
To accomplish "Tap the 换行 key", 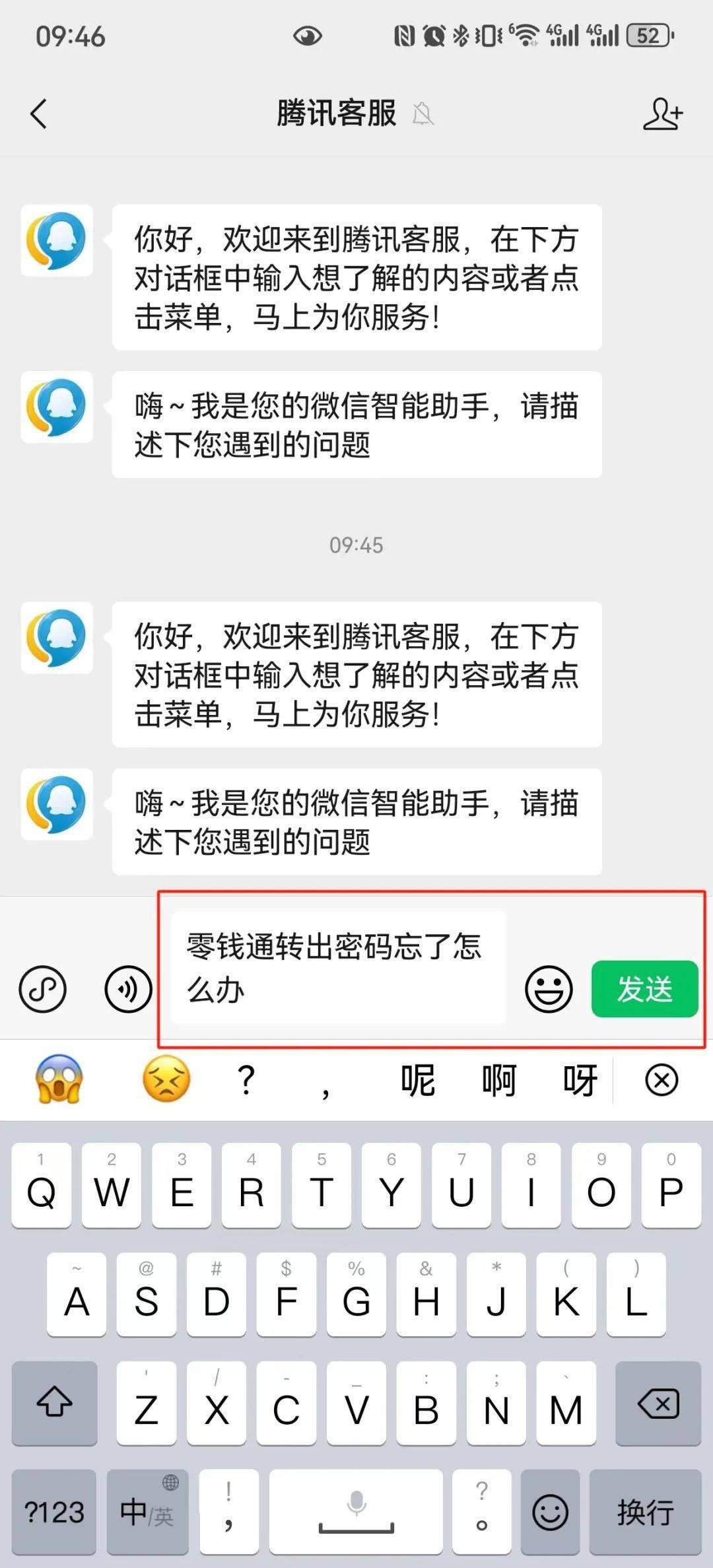I will click(645, 1512).
